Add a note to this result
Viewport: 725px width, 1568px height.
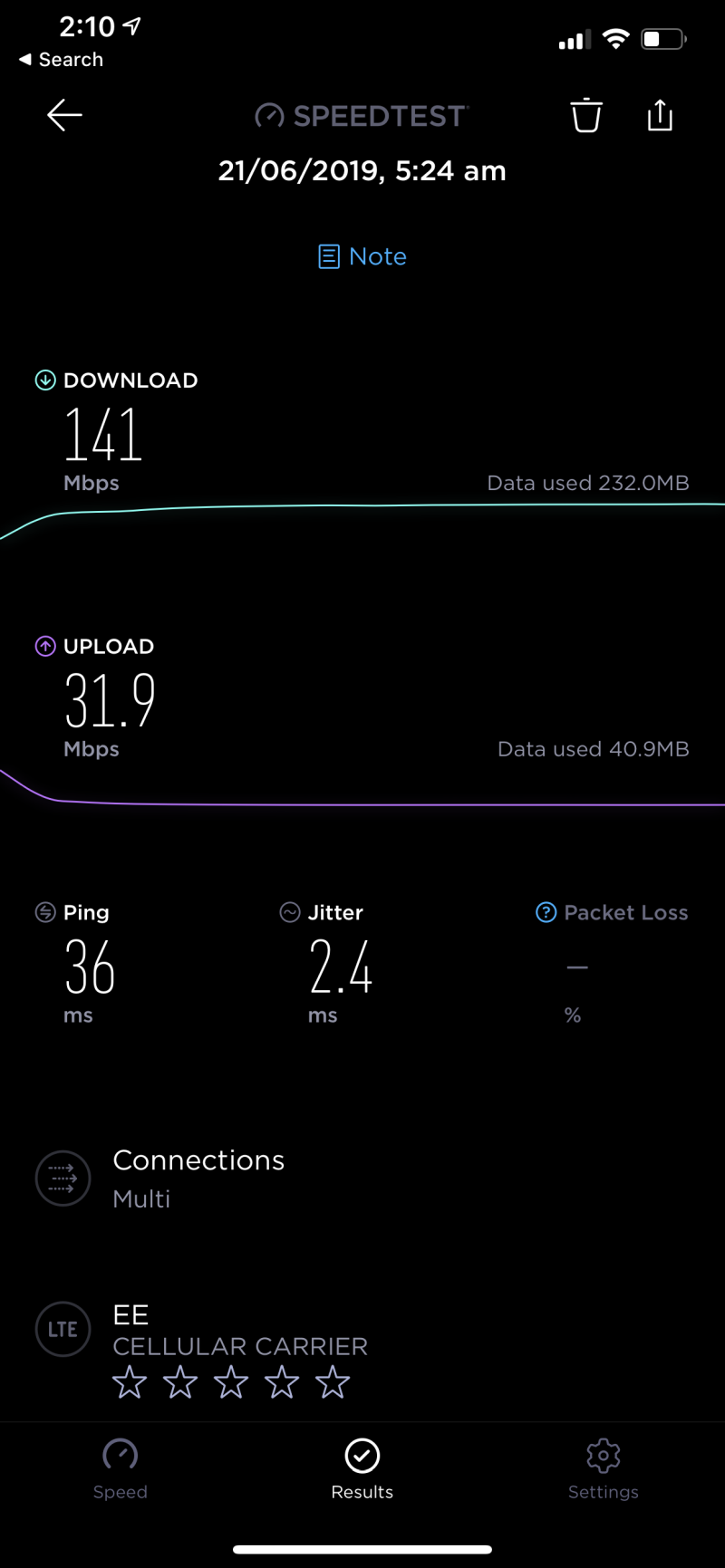pos(362,256)
